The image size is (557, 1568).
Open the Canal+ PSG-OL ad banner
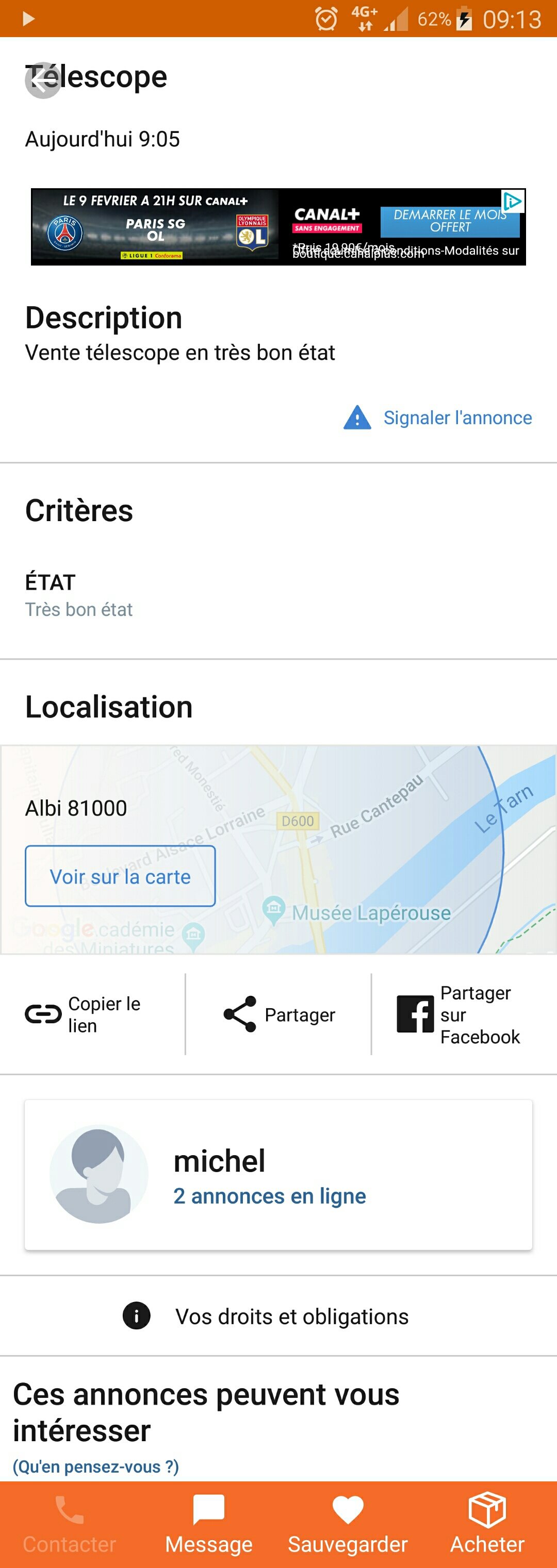pos(278,227)
